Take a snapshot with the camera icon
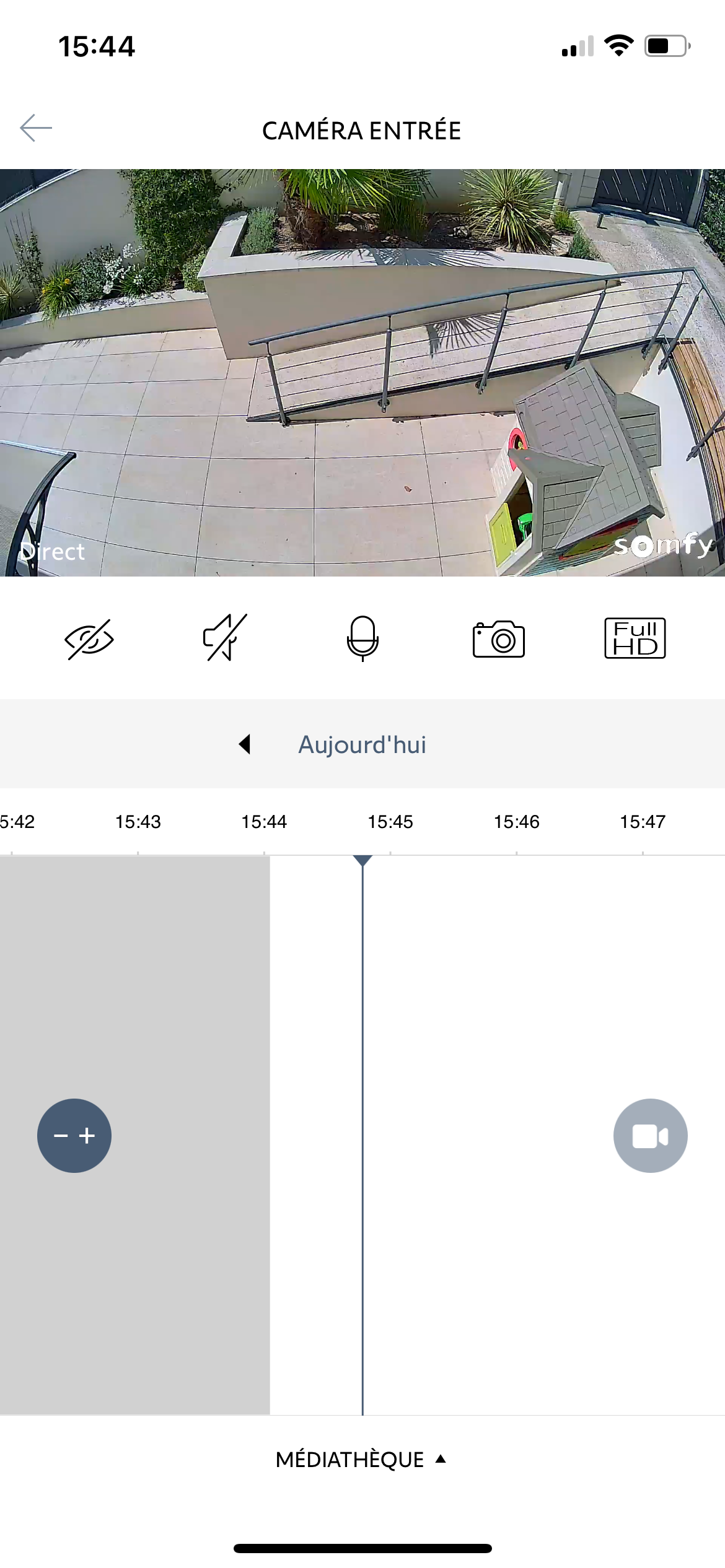This screenshot has height=1568, width=725. [499, 639]
